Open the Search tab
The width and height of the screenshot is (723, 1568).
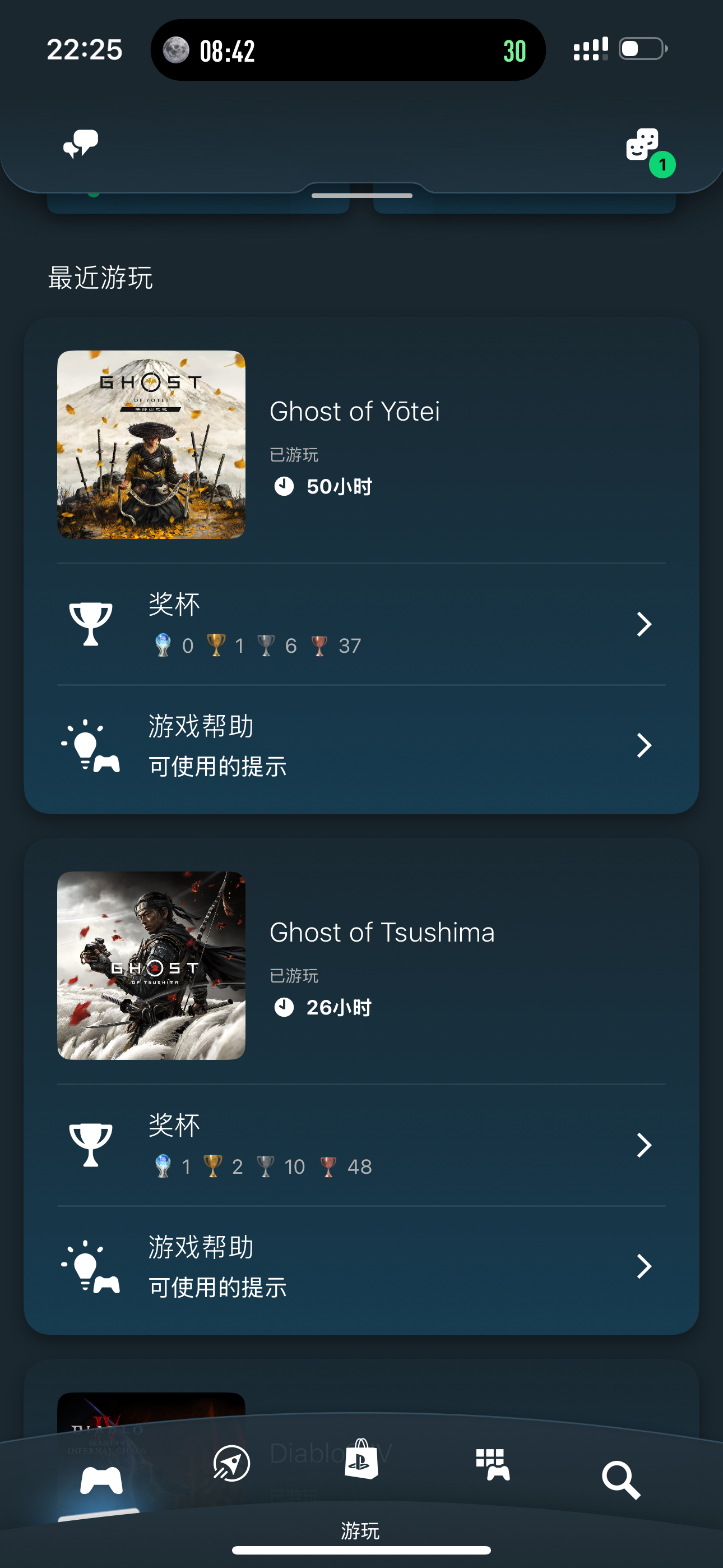click(x=621, y=1479)
